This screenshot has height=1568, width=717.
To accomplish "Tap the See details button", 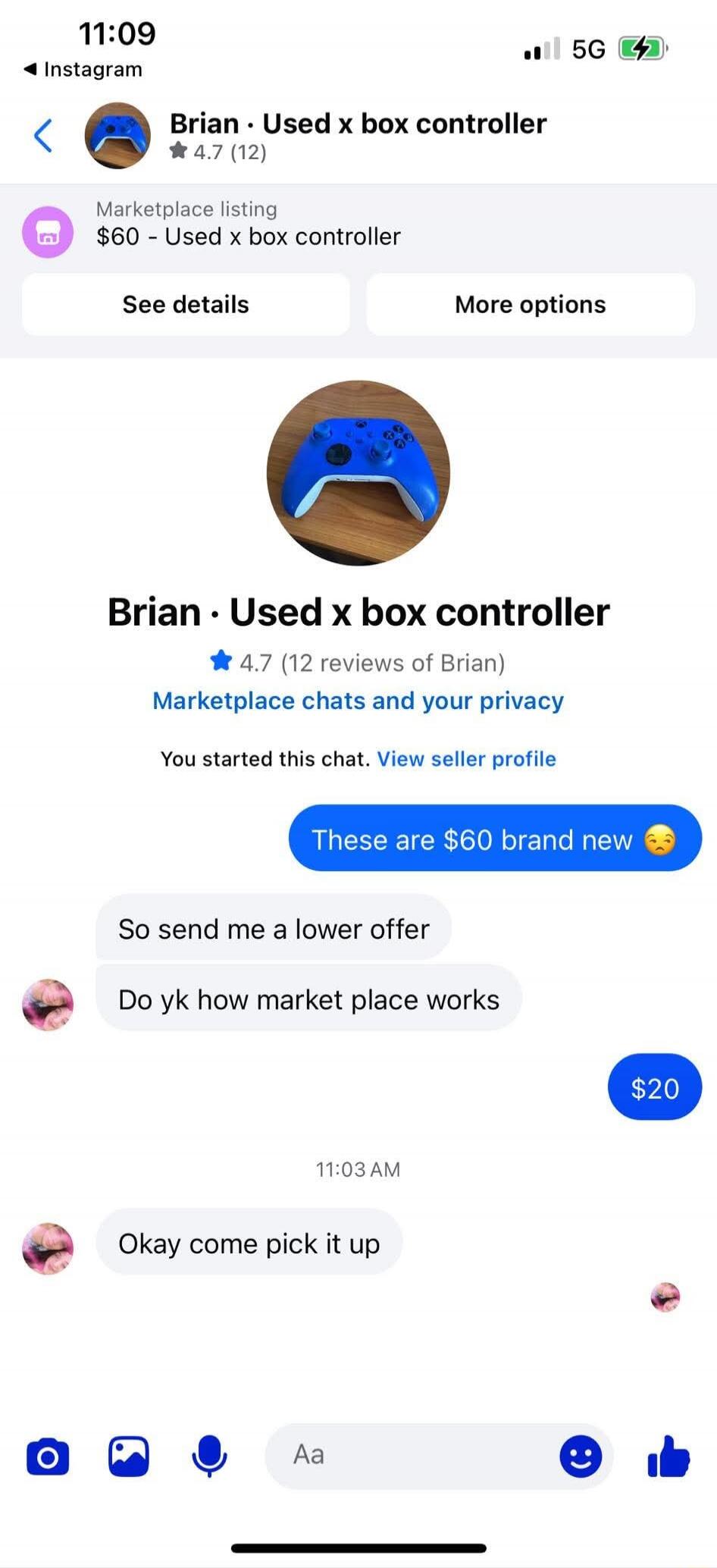I will pos(186,305).
